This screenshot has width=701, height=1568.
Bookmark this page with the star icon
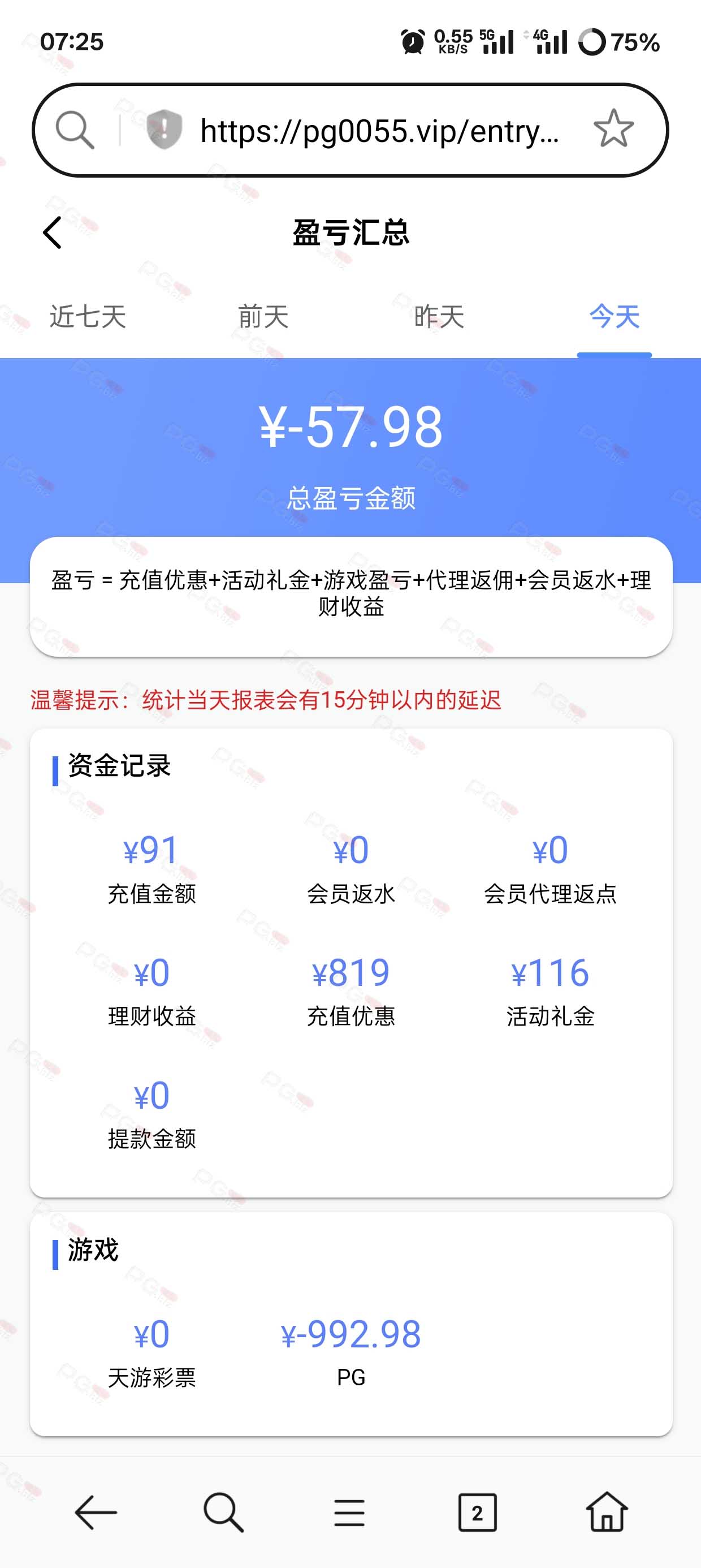pos(613,128)
